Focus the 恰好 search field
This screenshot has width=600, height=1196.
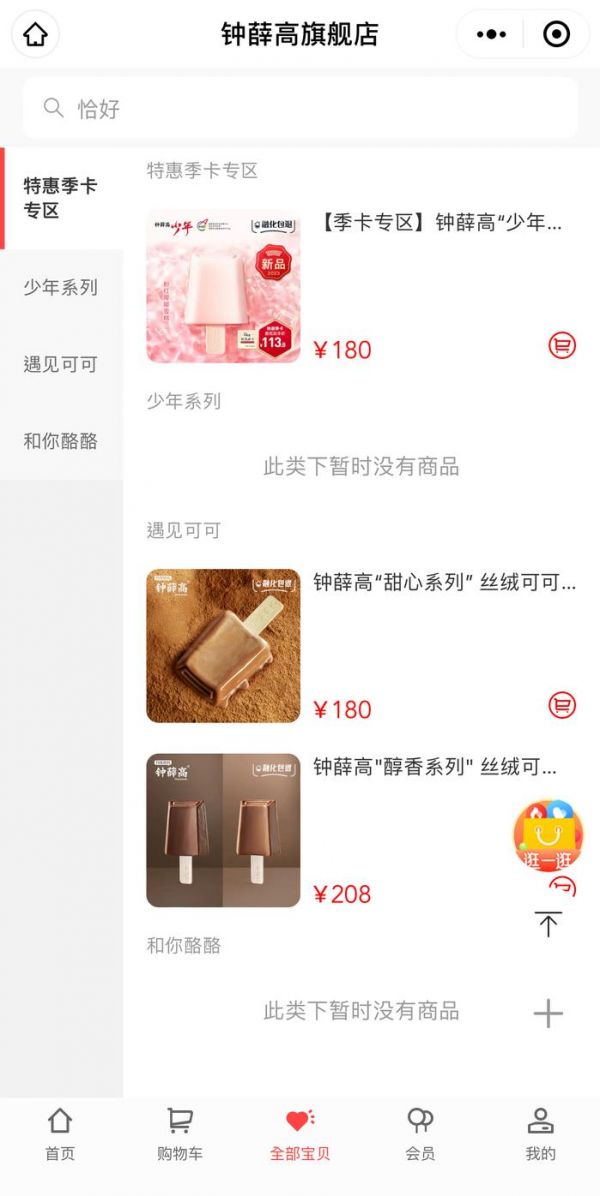300,108
